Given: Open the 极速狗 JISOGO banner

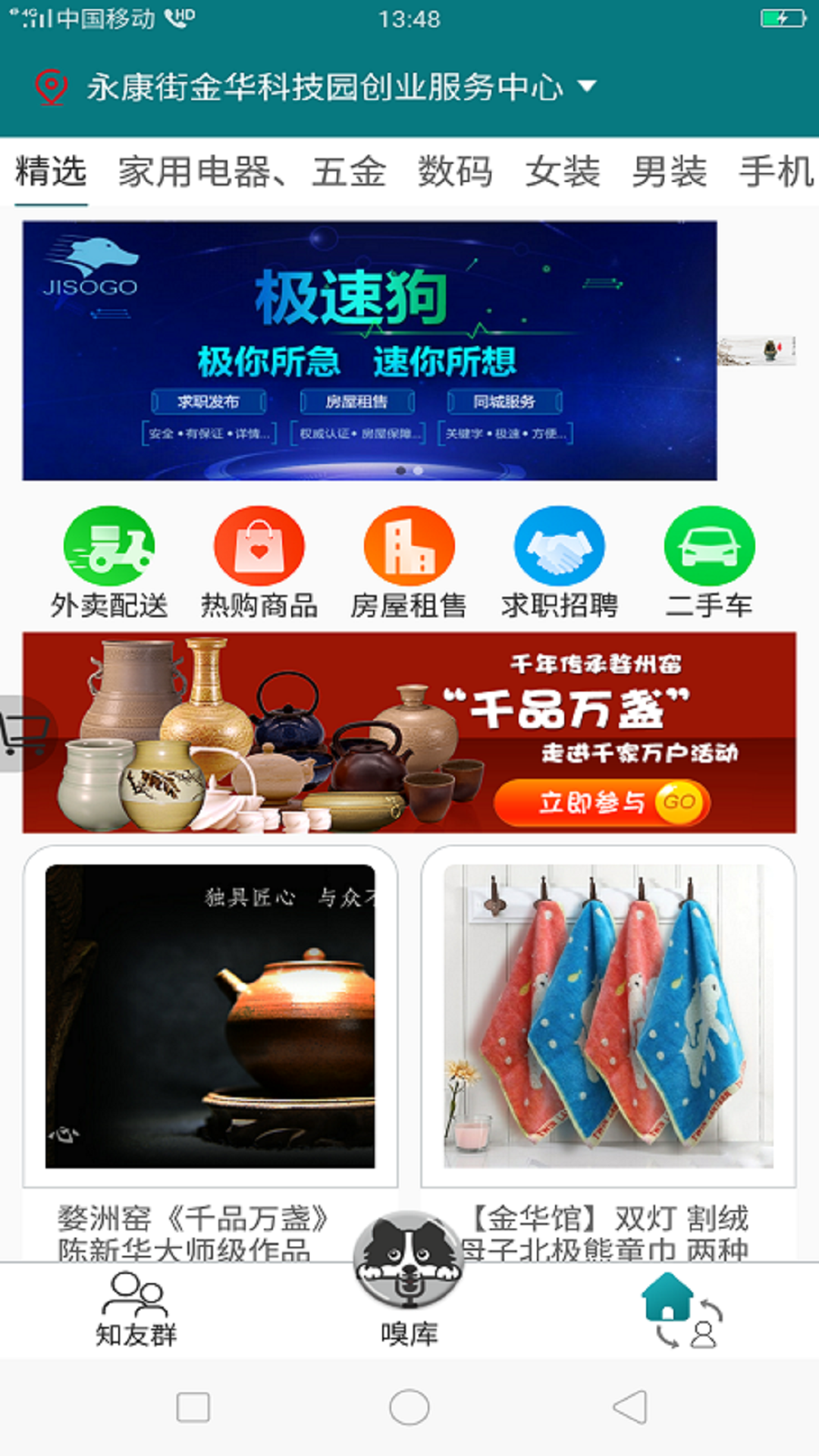Looking at the screenshot, I should (369, 350).
